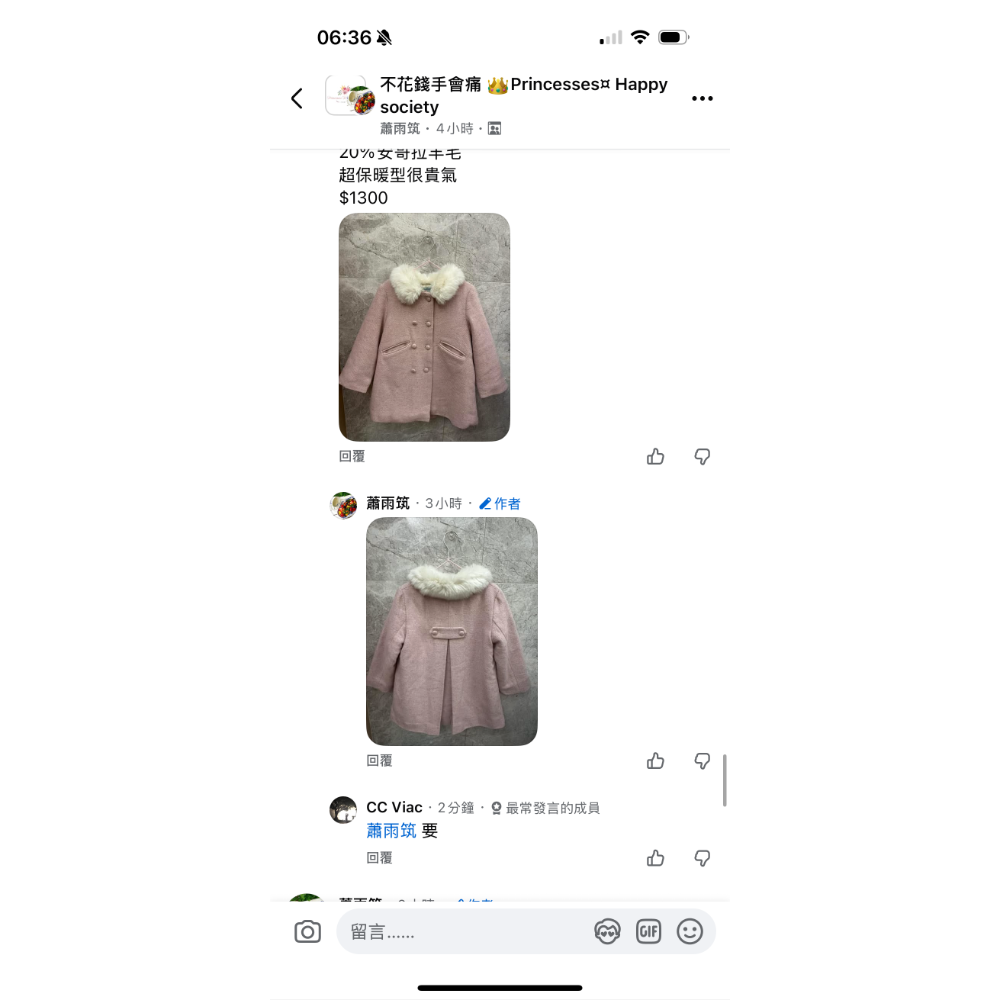Go back using the header arrow

click(x=297, y=98)
